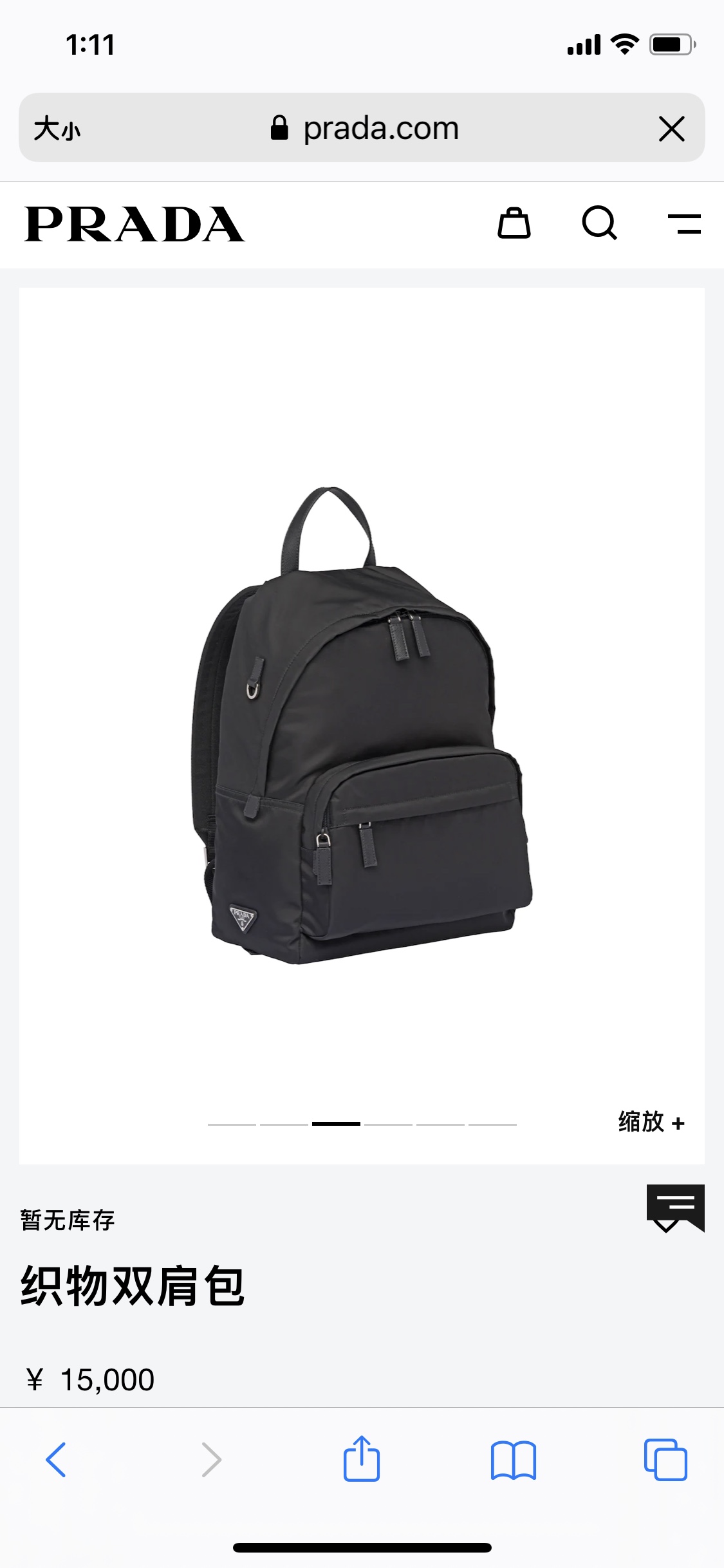
Task: Stop loading with the X in address bar
Action: point(671,129)
